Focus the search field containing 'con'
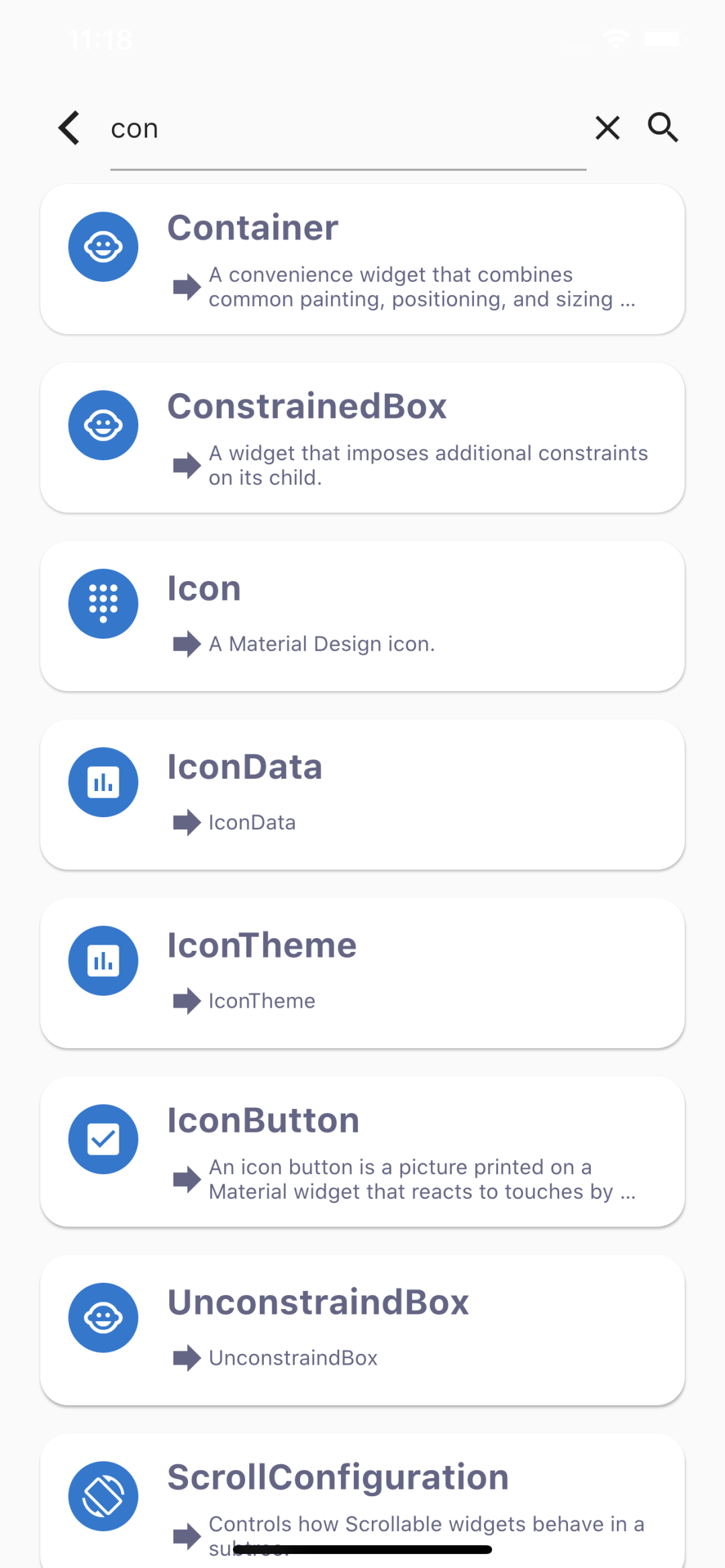 click(x=336, y=129)
